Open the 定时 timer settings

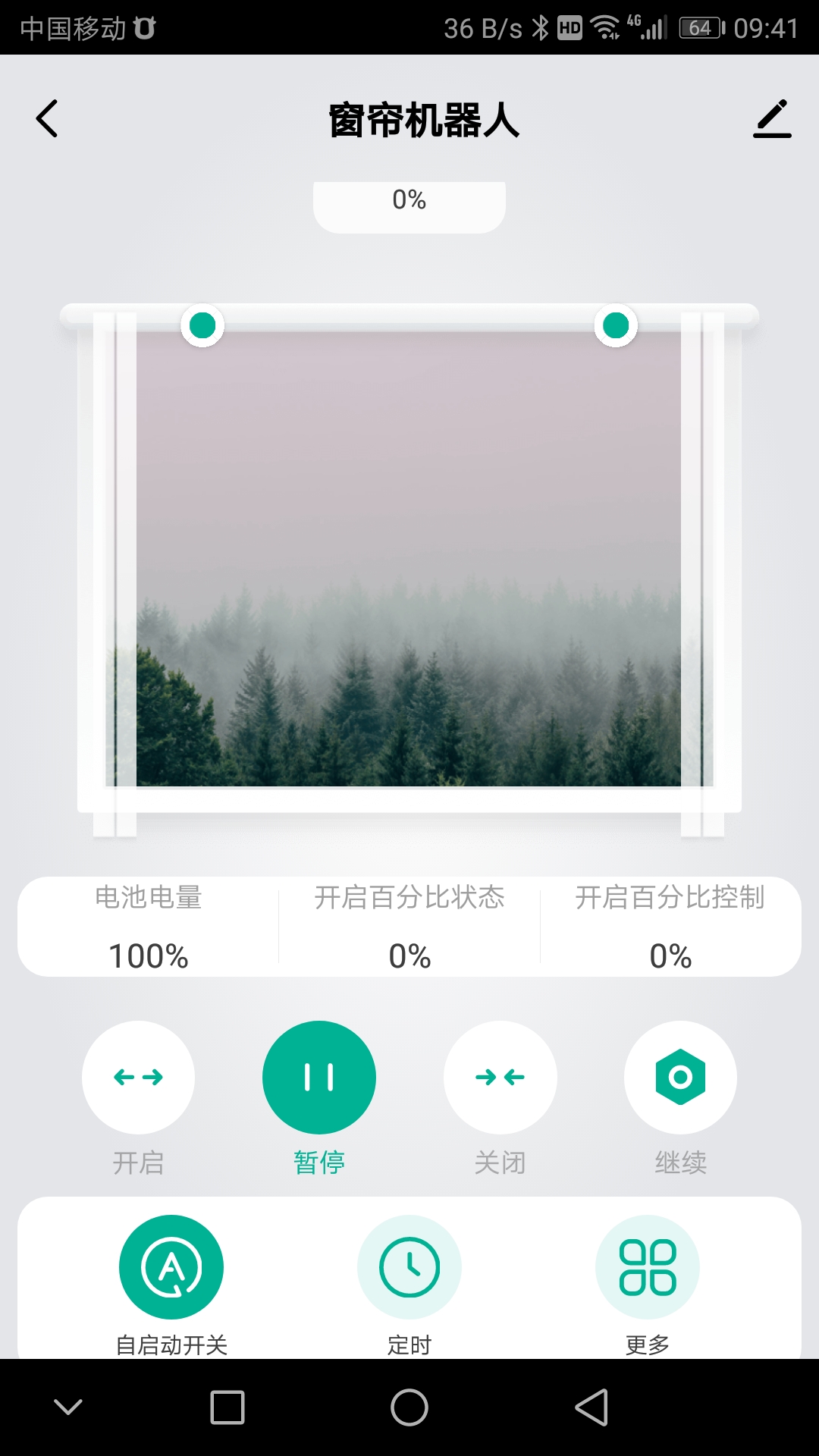pos(409,1267)
